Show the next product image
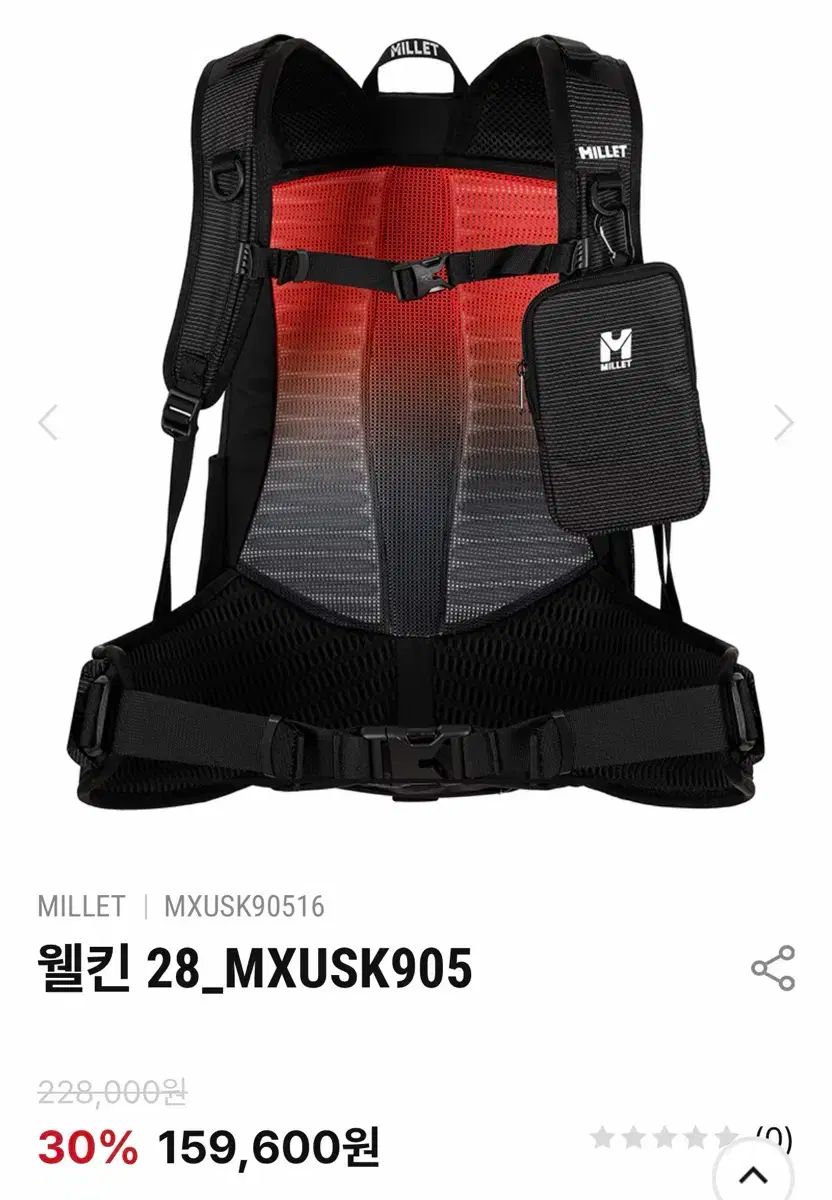The image size is (832, 1200). tap(784, 423)
